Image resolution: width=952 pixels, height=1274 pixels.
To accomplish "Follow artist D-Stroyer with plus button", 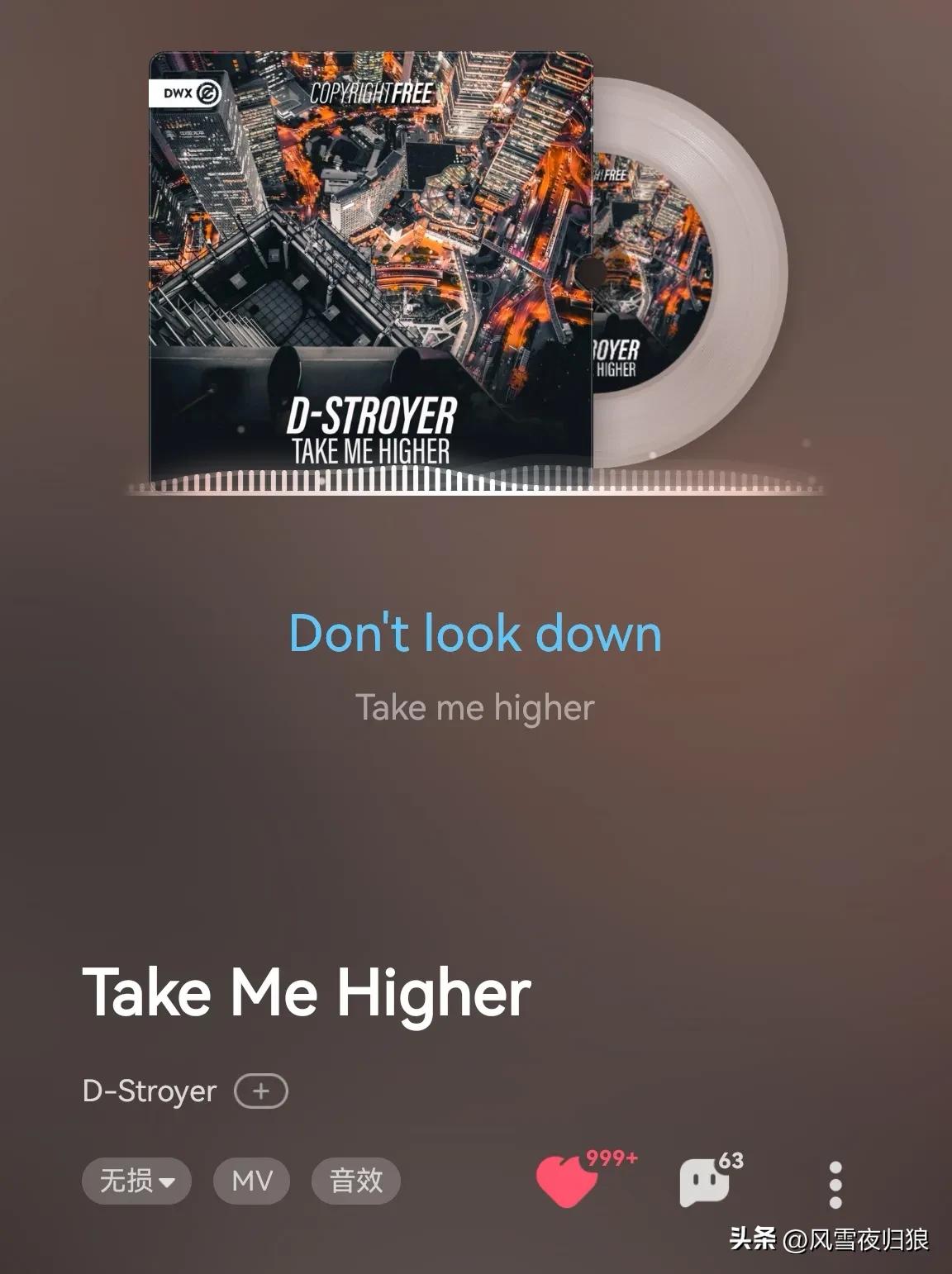I will pyautogui.click(x=261, y=1091).
